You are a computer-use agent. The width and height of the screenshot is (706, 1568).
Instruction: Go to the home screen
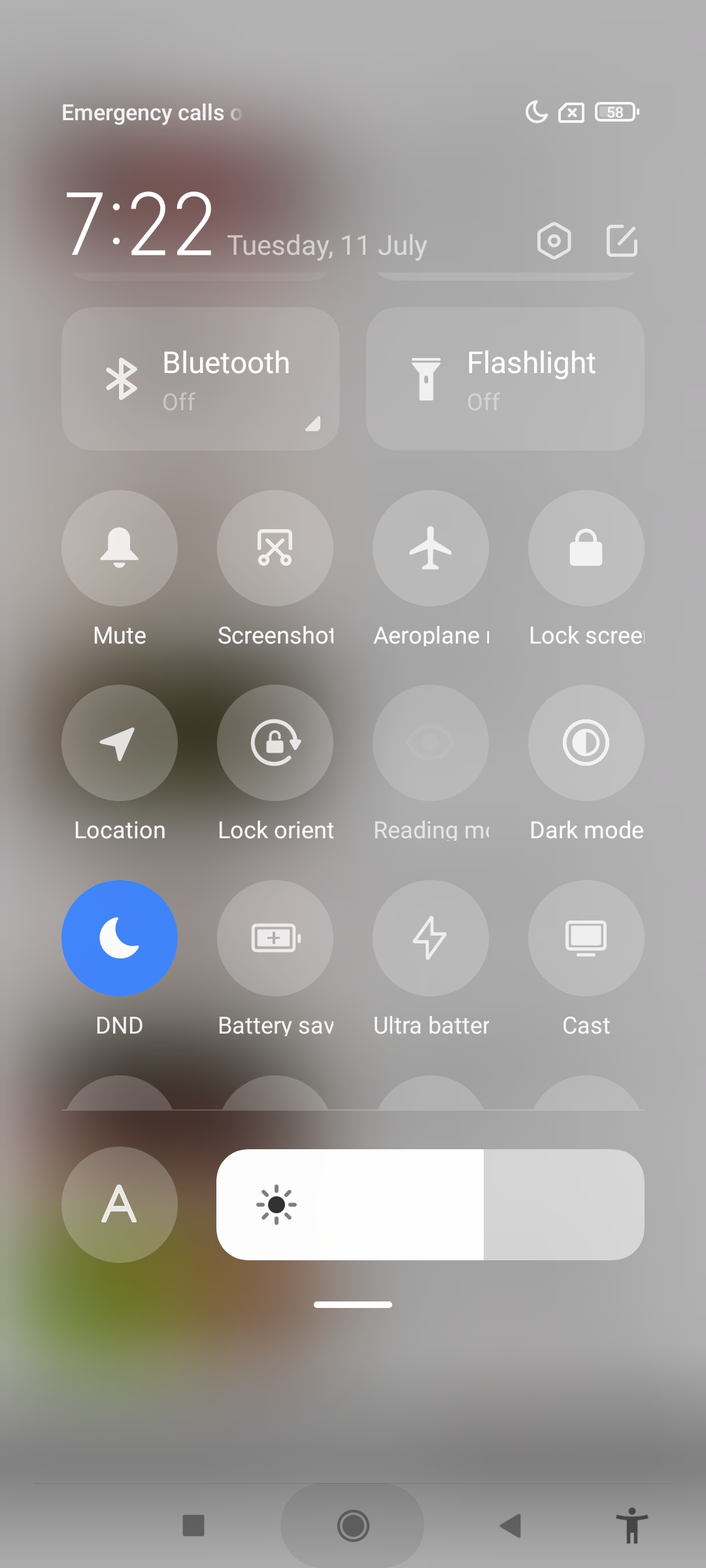tap(353, 1526)
